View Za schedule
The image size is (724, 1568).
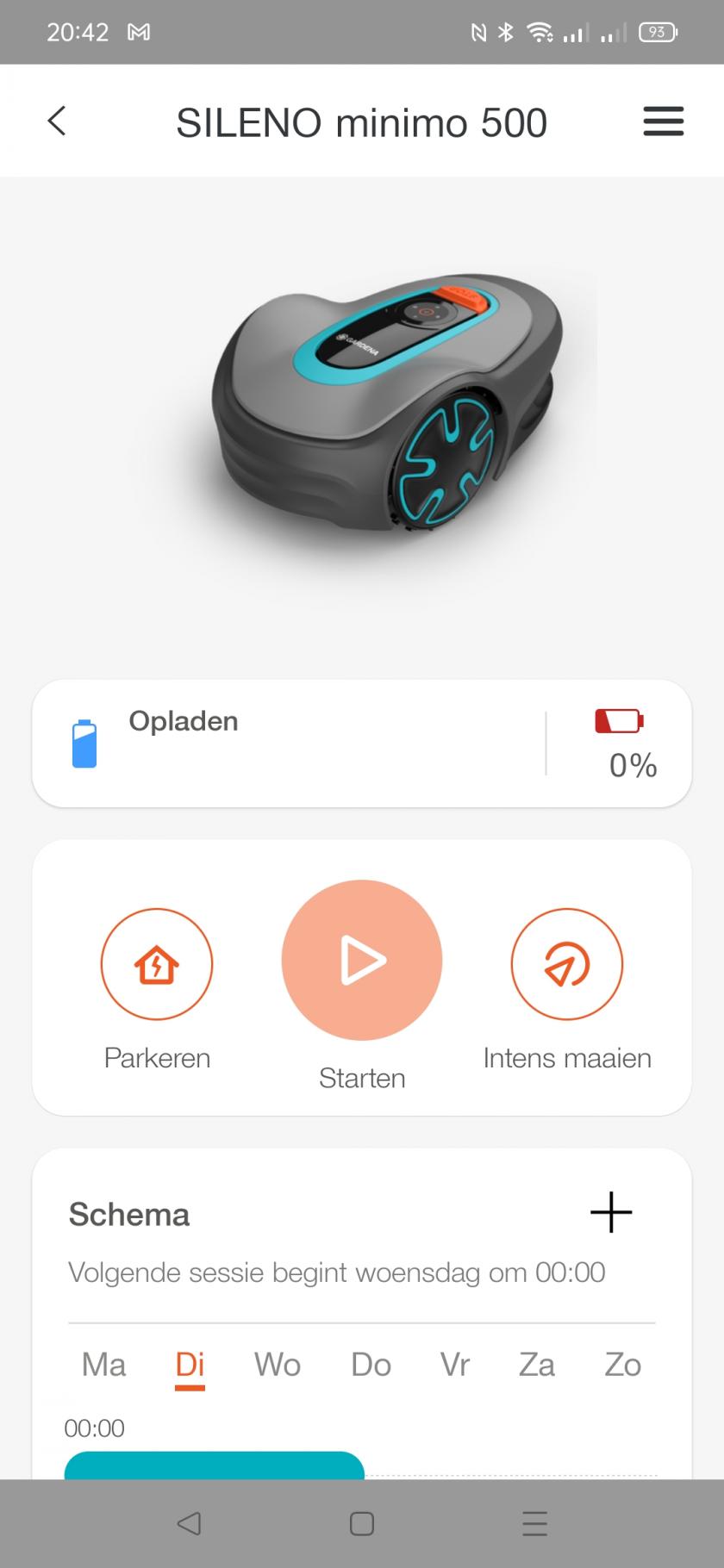(536, 1365)
